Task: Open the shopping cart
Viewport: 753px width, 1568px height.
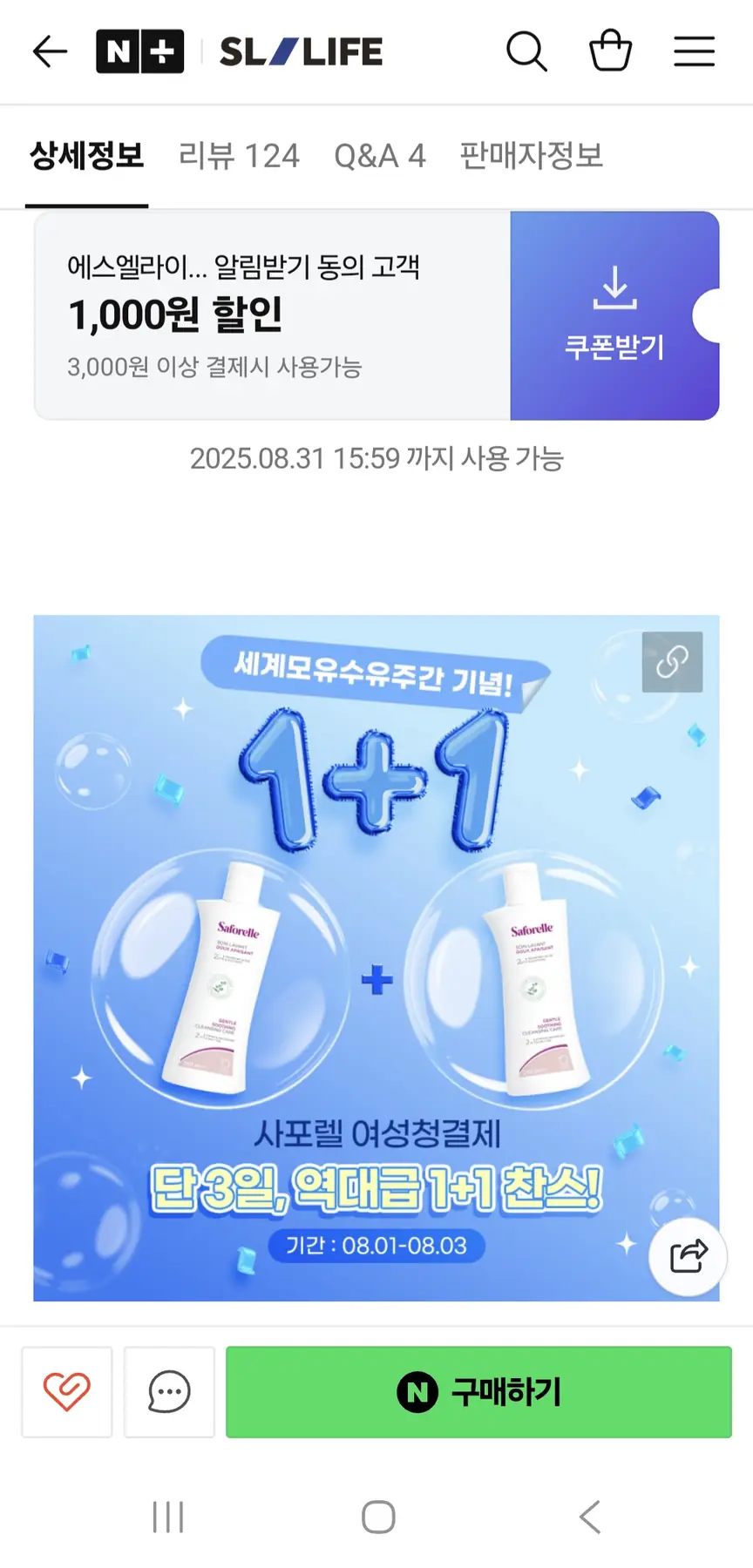Action: click(x=610, y=51)
